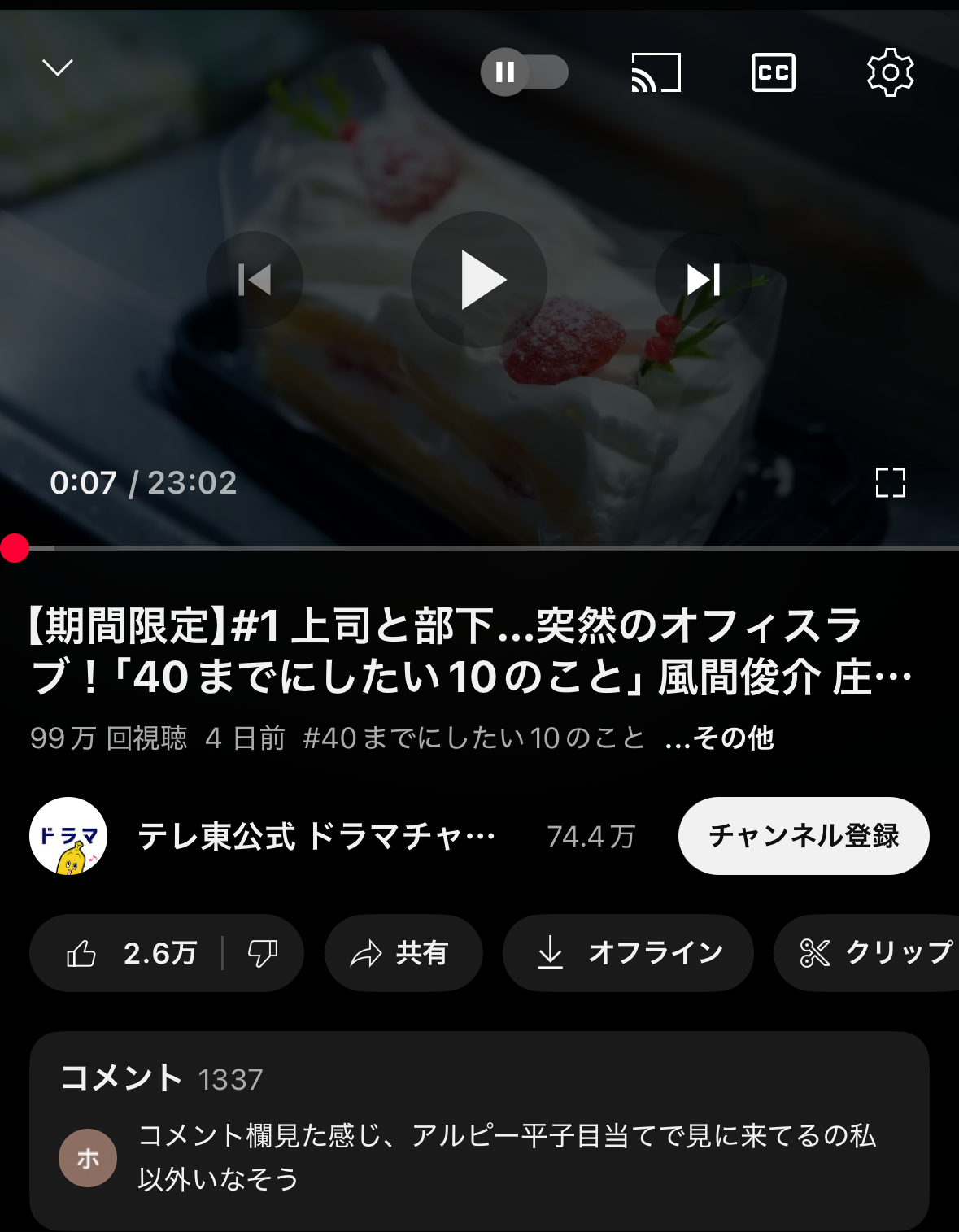Open the コメント section with 1337 comments

[479, 1130]
